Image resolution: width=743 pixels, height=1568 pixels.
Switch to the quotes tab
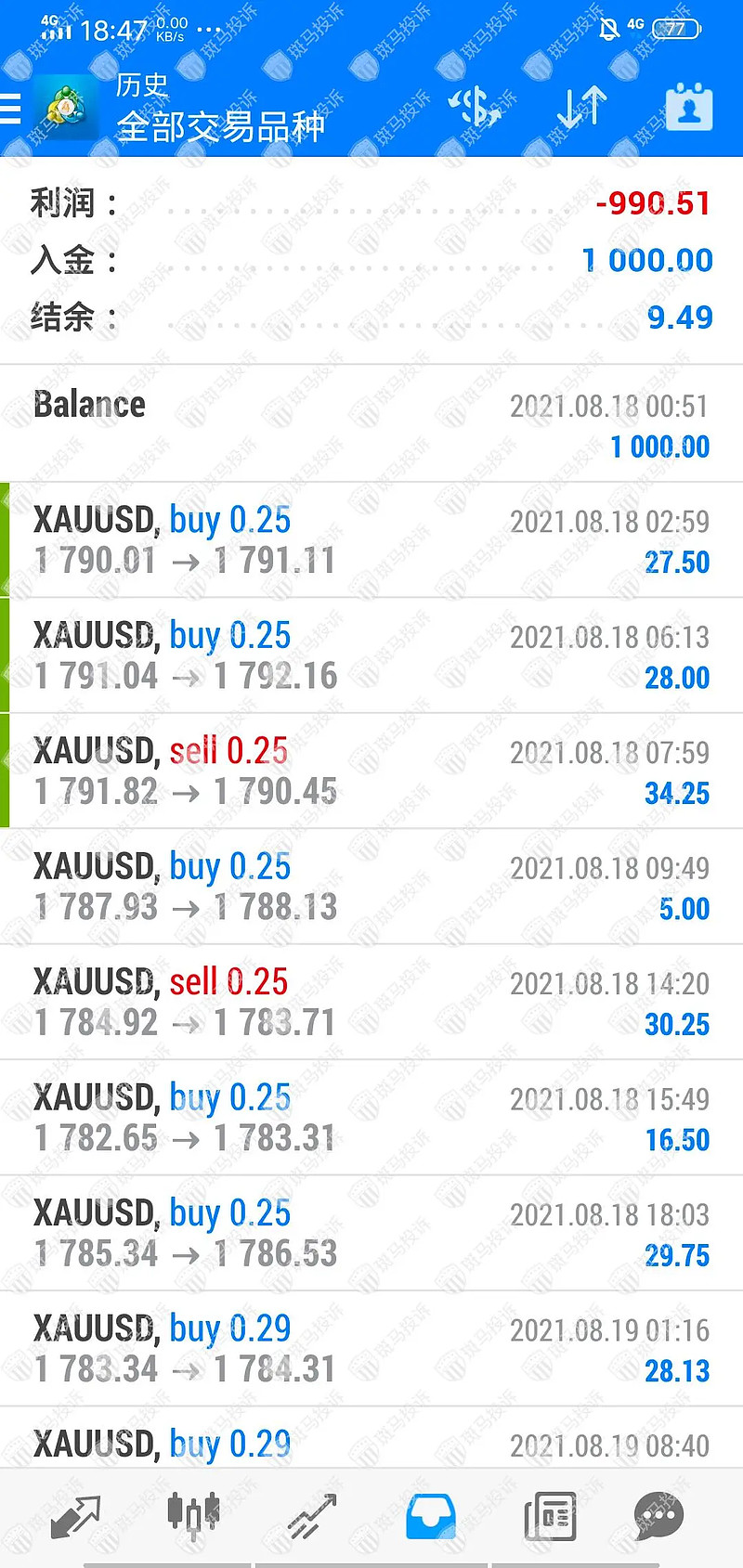(75, 1517)
